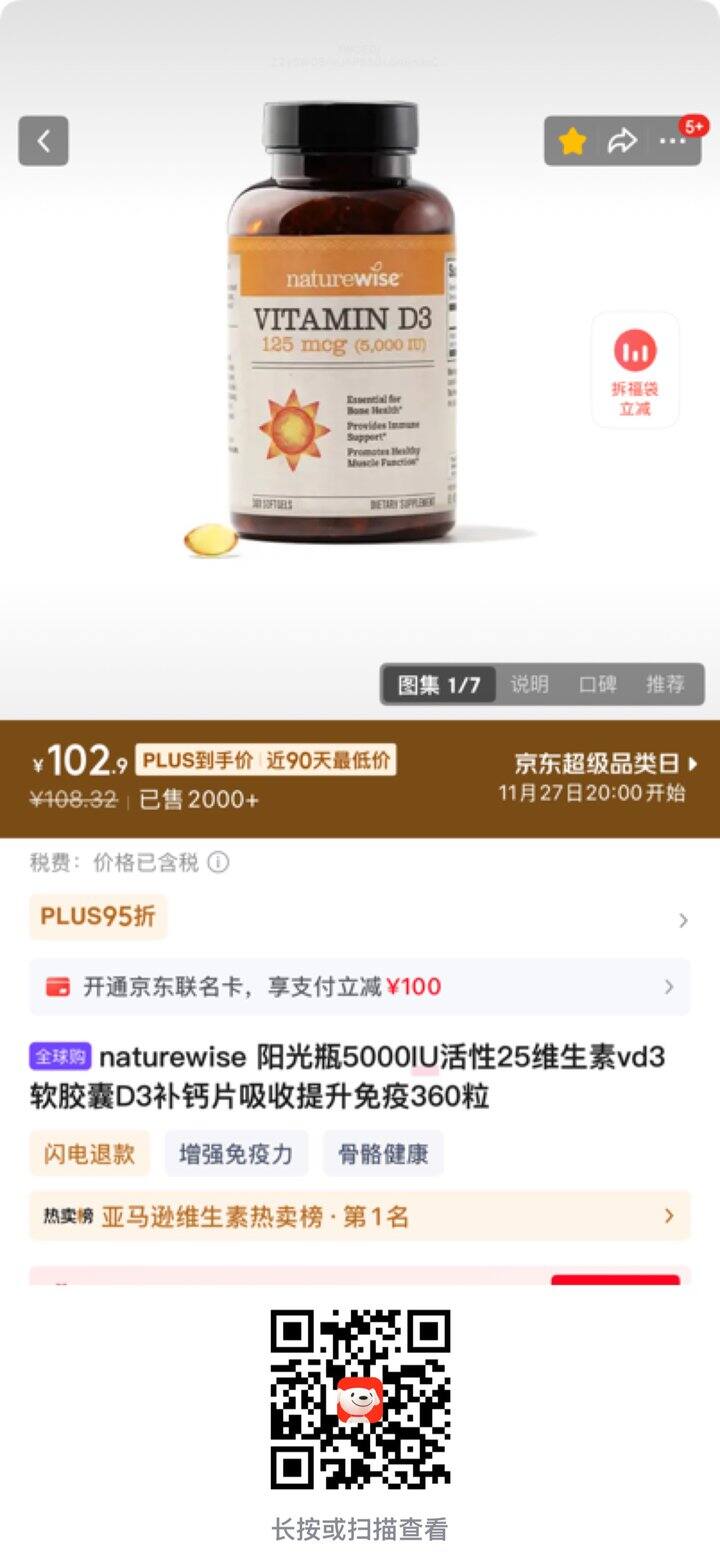Open the 开通京东联名卡 payment offer
This screenshot has width=720, height=1566.
coord(300,987)
